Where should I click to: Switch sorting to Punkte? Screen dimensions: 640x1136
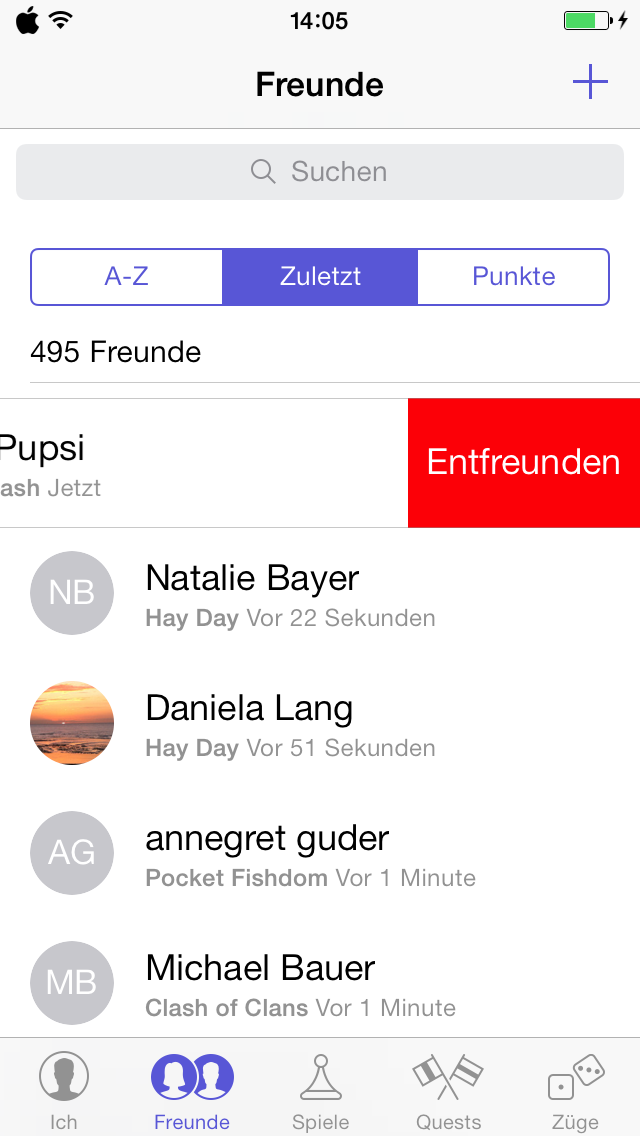(x=513, y=277)
